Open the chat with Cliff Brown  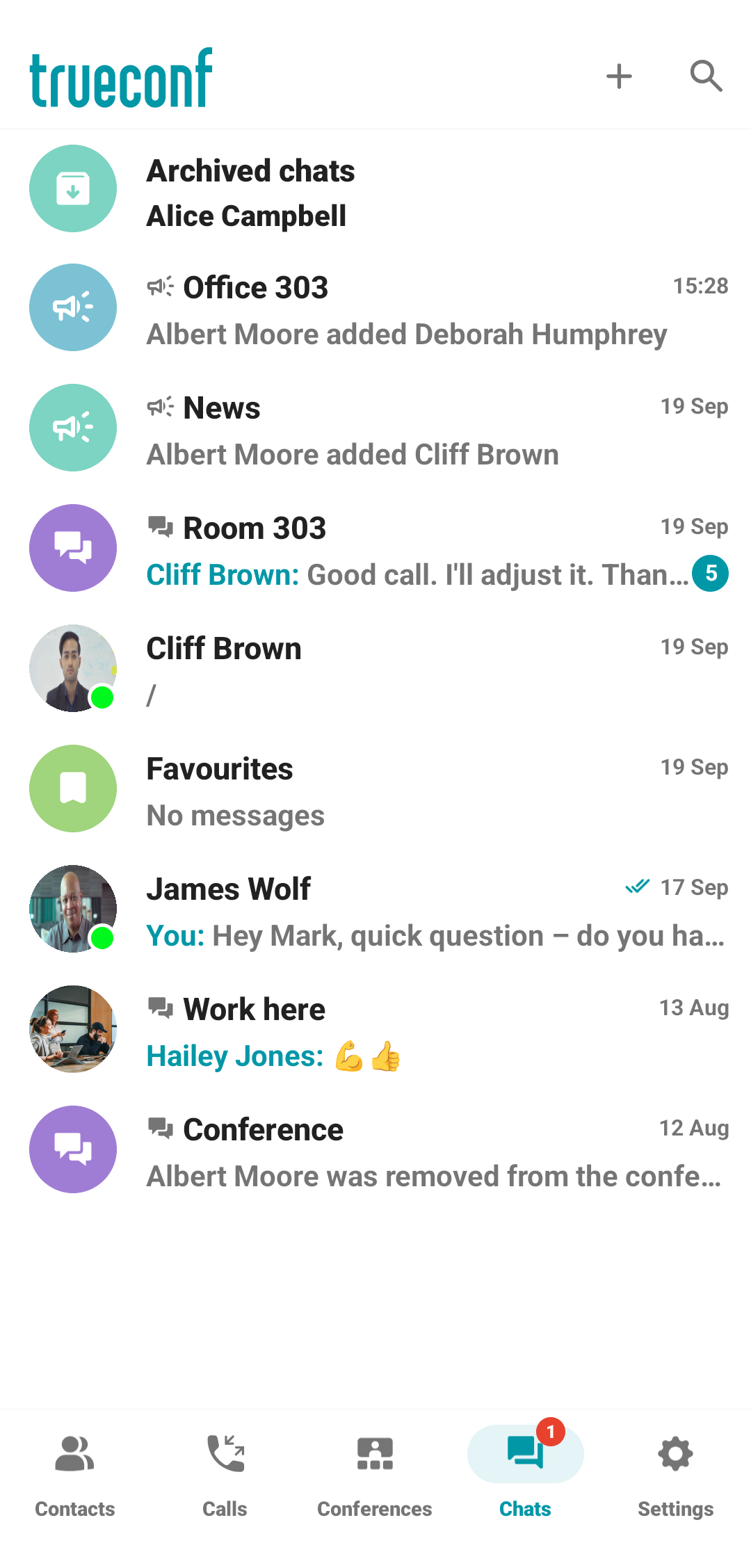(x=375, y=669)
